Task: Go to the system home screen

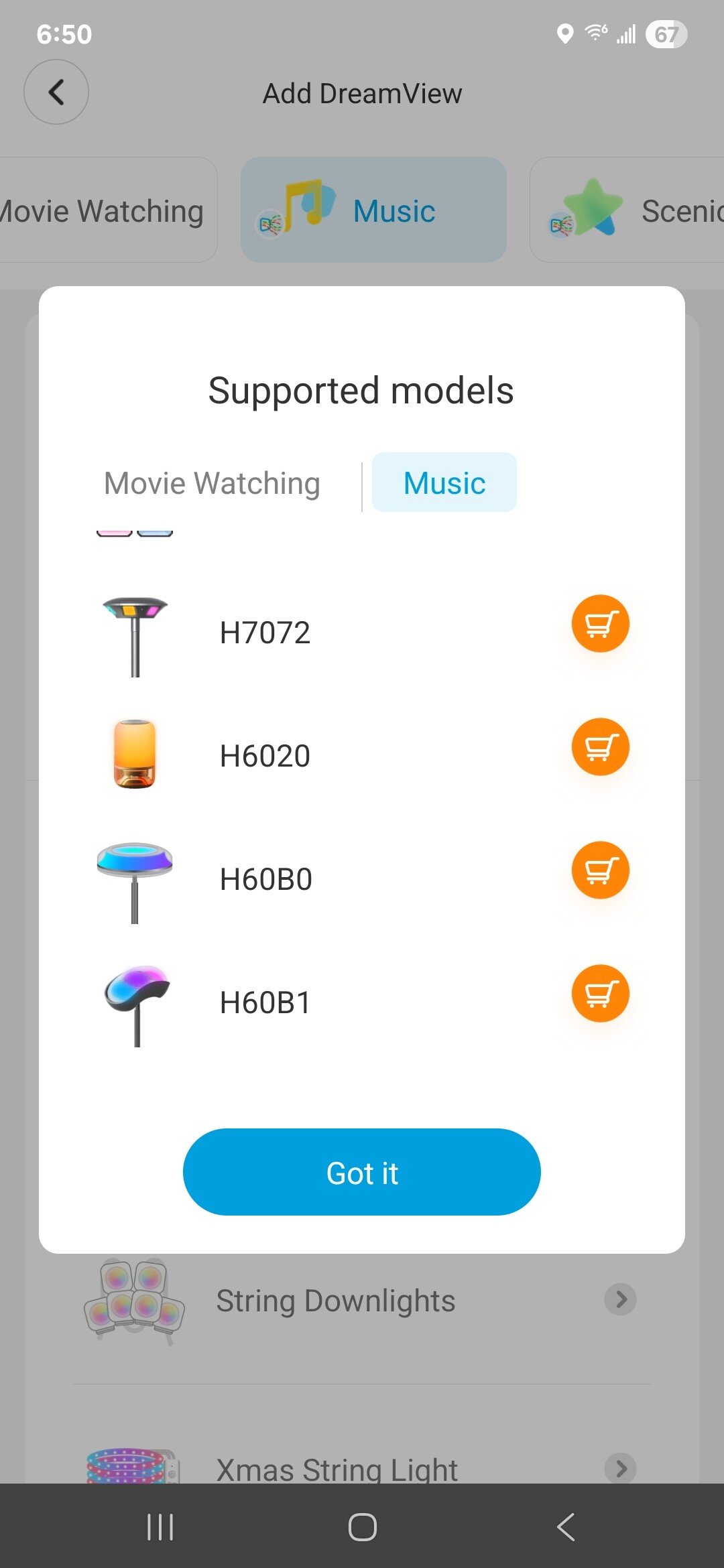Action: 362,1527
